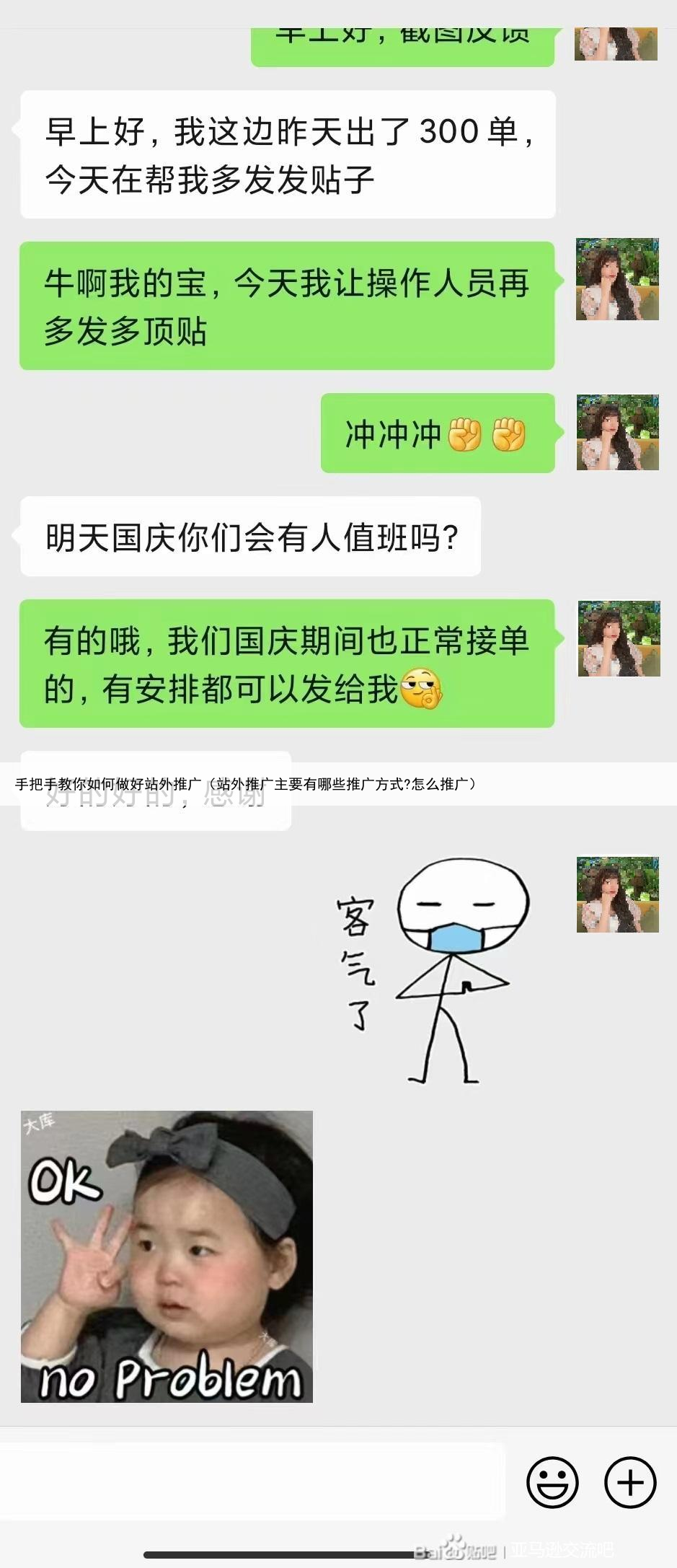Open the emoji sticker panel
Screen dimensions: 677x1568
click(552, 1483)
